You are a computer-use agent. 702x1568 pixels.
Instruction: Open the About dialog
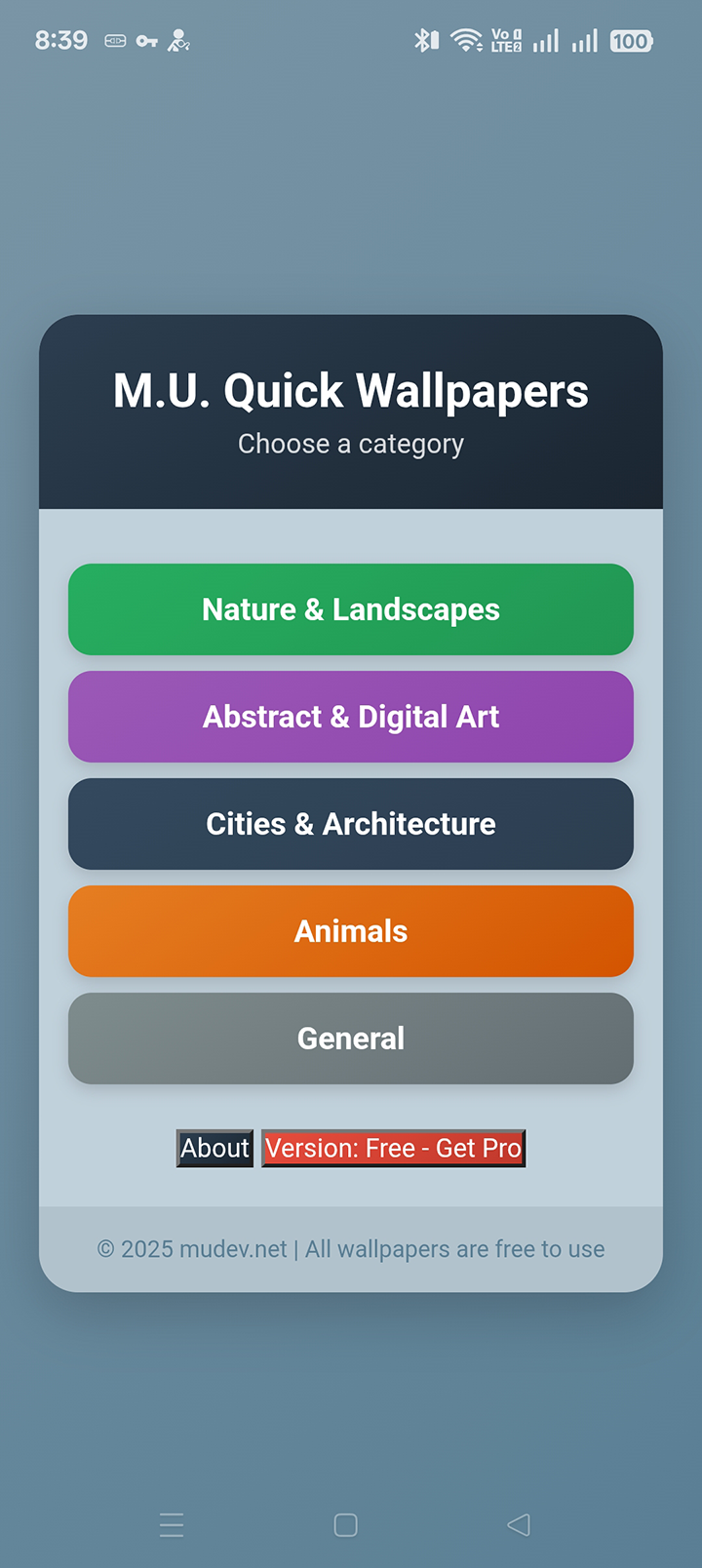(x=214, y=1148)
